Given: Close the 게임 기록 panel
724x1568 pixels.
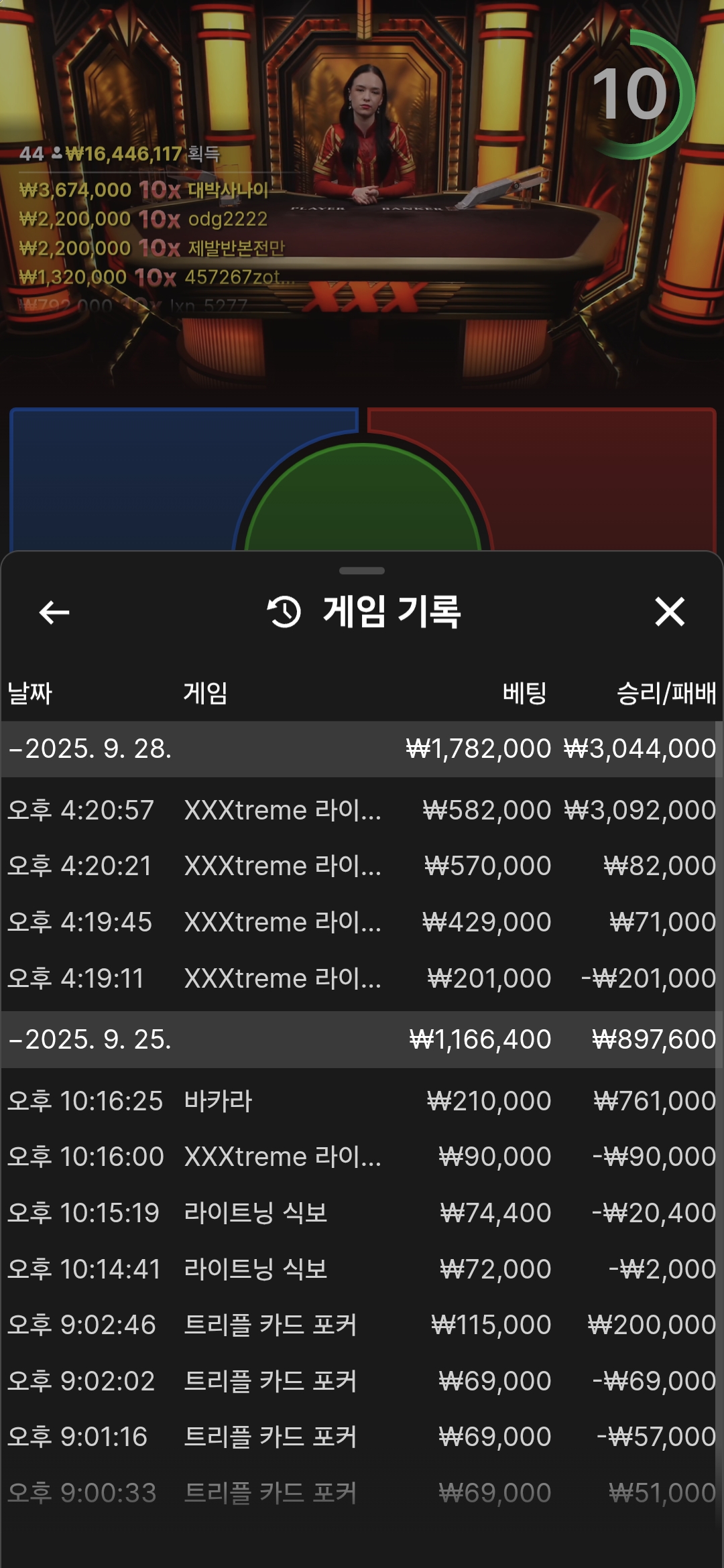Looking at the screenshot, I should click(669, 612).
